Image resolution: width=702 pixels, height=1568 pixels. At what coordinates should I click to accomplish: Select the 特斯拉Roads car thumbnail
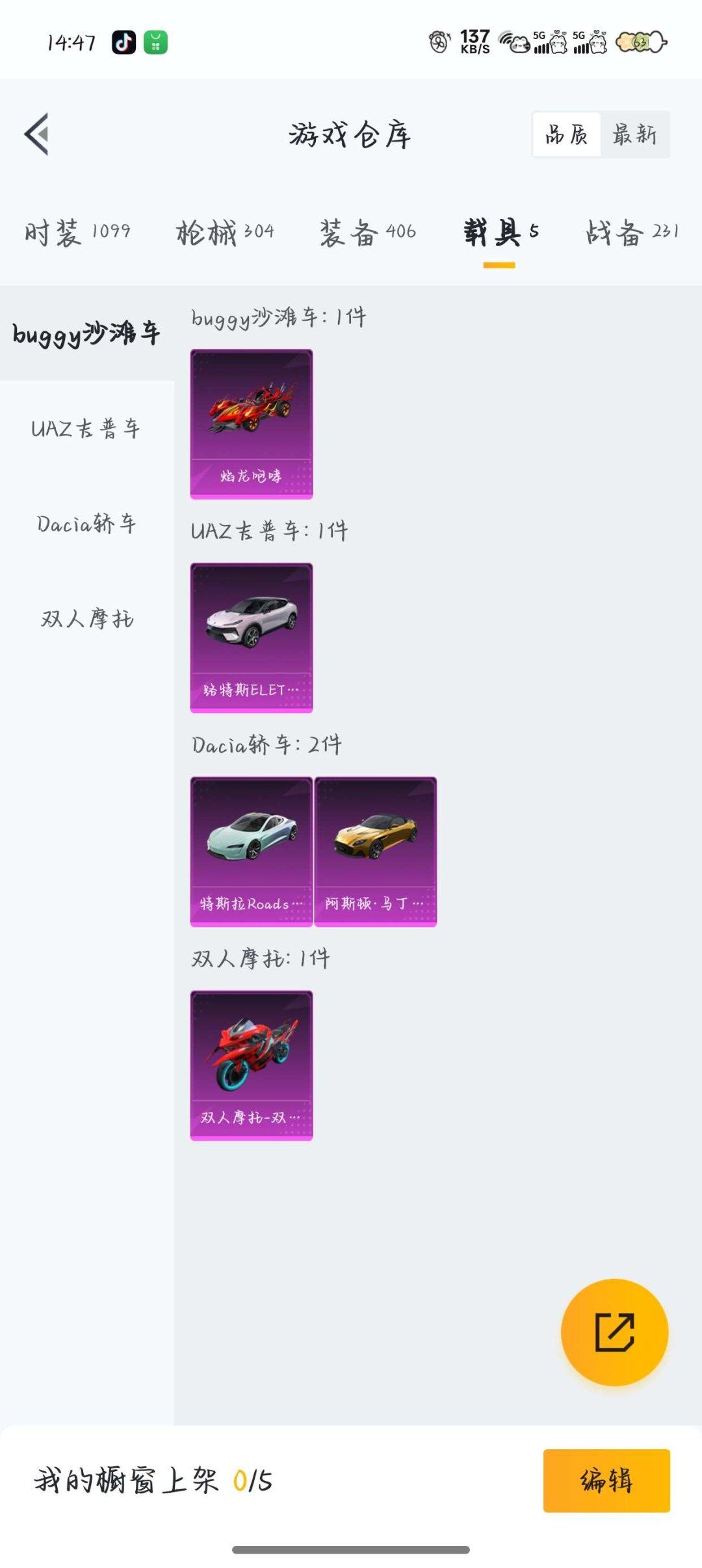[252, 851]
